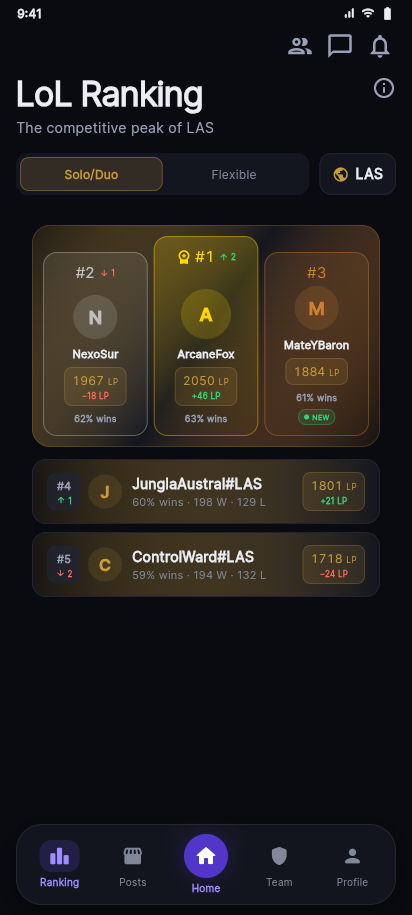
Task: Open the Profile tab
Action: 352,864
